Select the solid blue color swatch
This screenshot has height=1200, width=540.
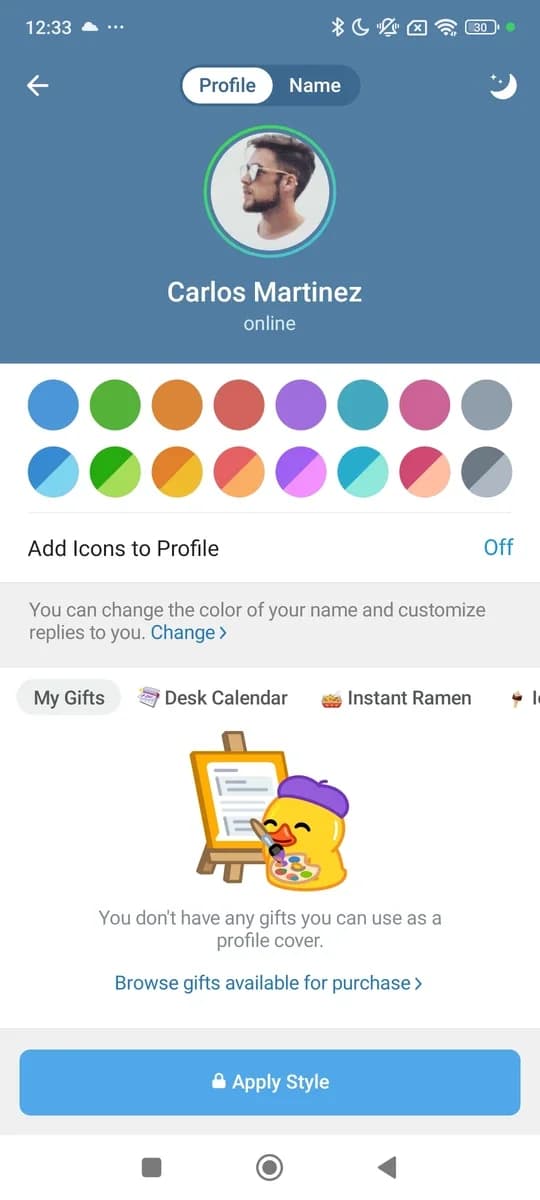click(x=53, y=405)
